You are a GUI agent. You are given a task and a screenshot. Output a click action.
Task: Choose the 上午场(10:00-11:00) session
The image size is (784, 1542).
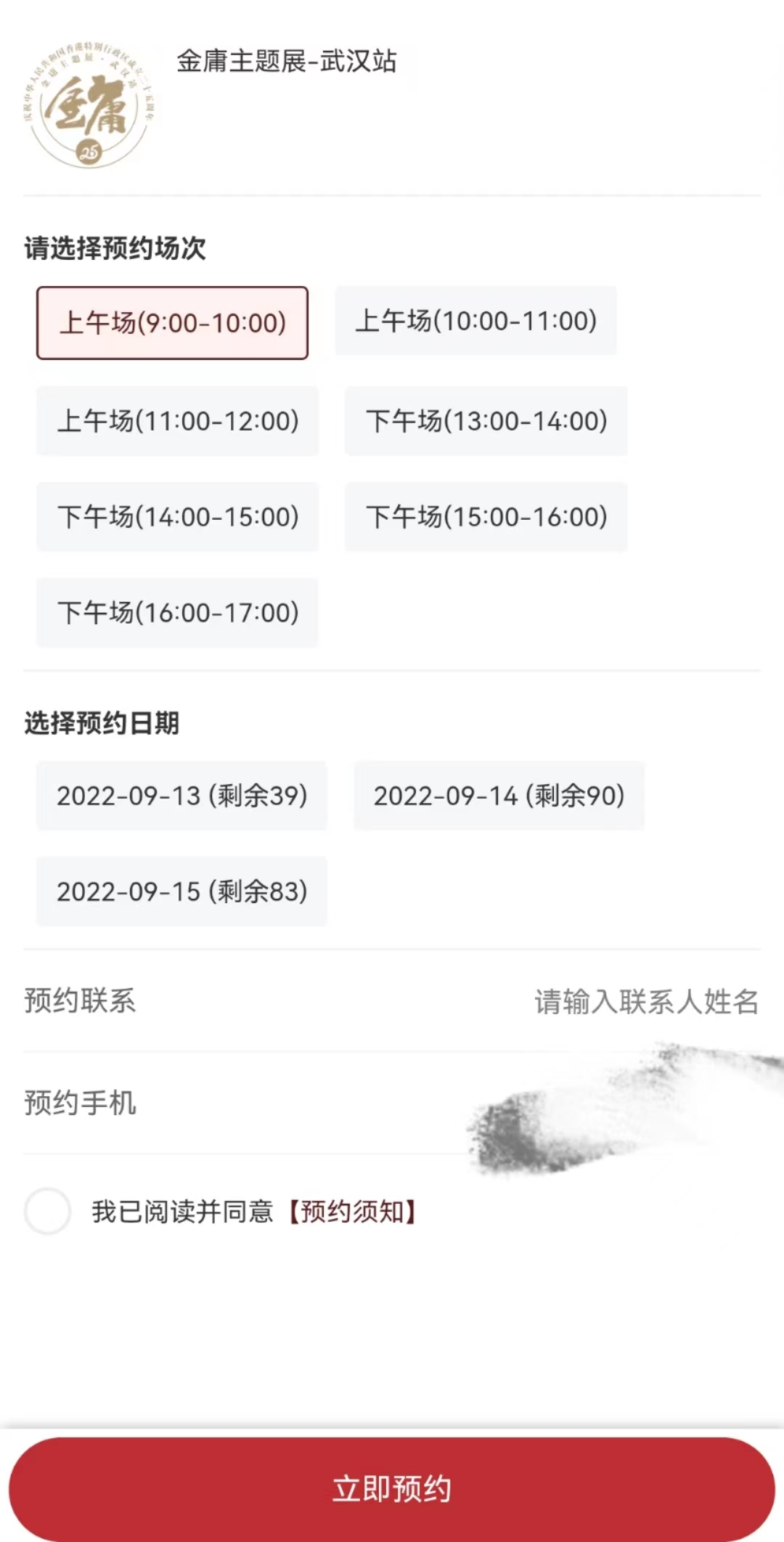475,321
